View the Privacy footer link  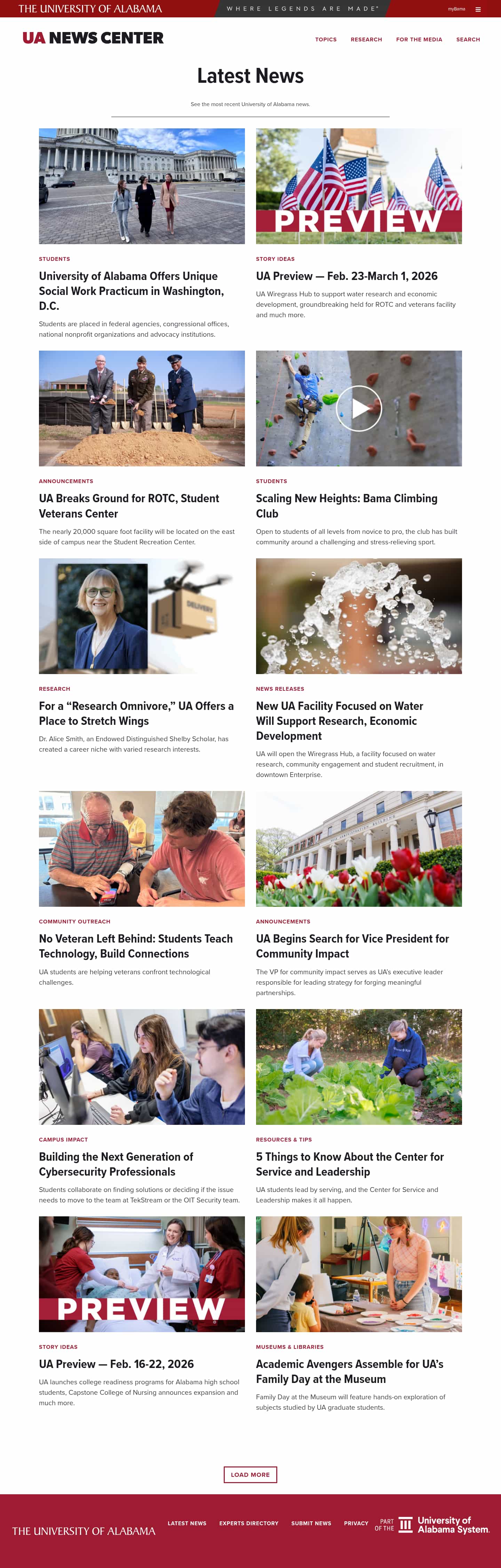[356, 1523]
